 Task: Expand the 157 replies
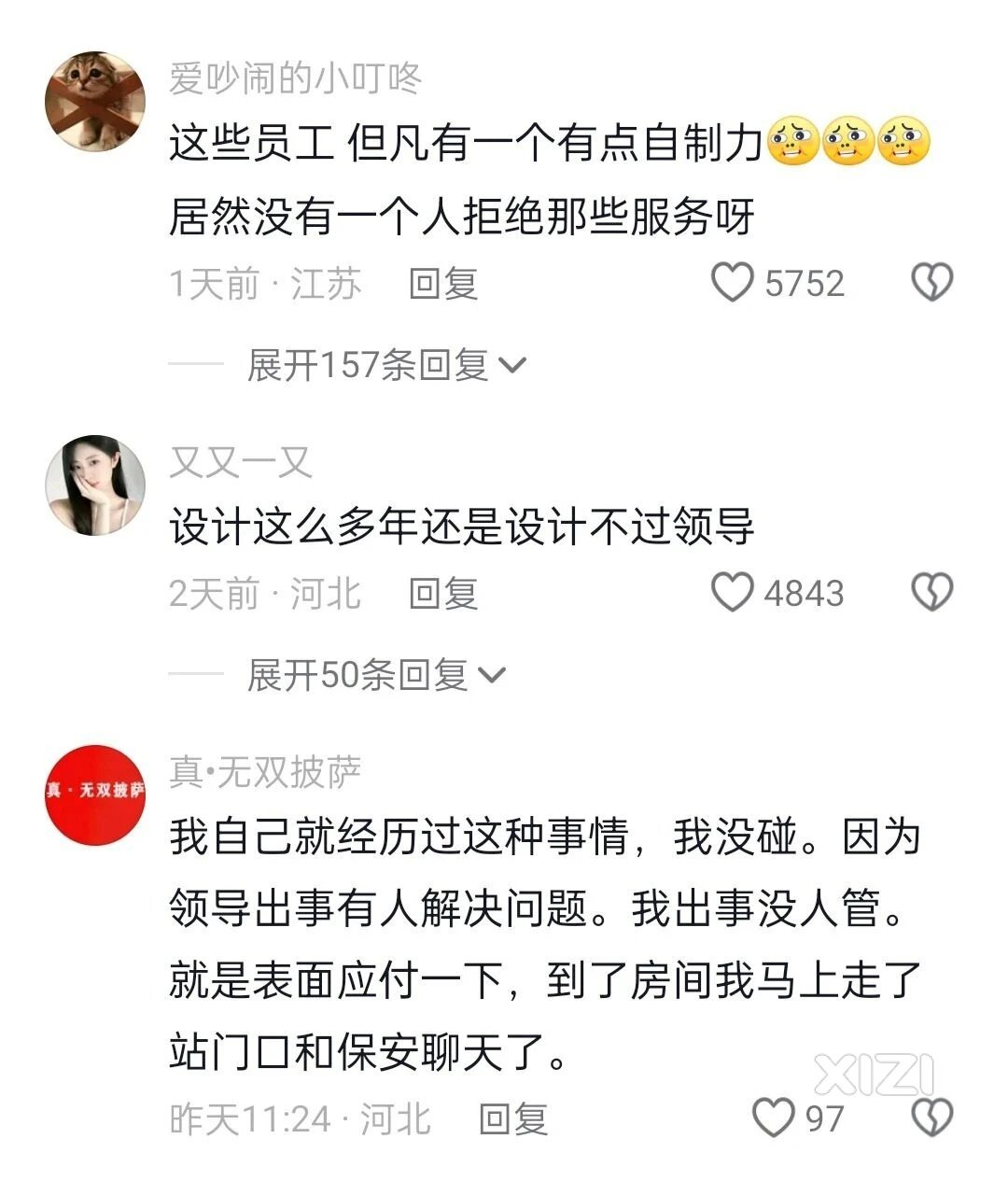385,364
